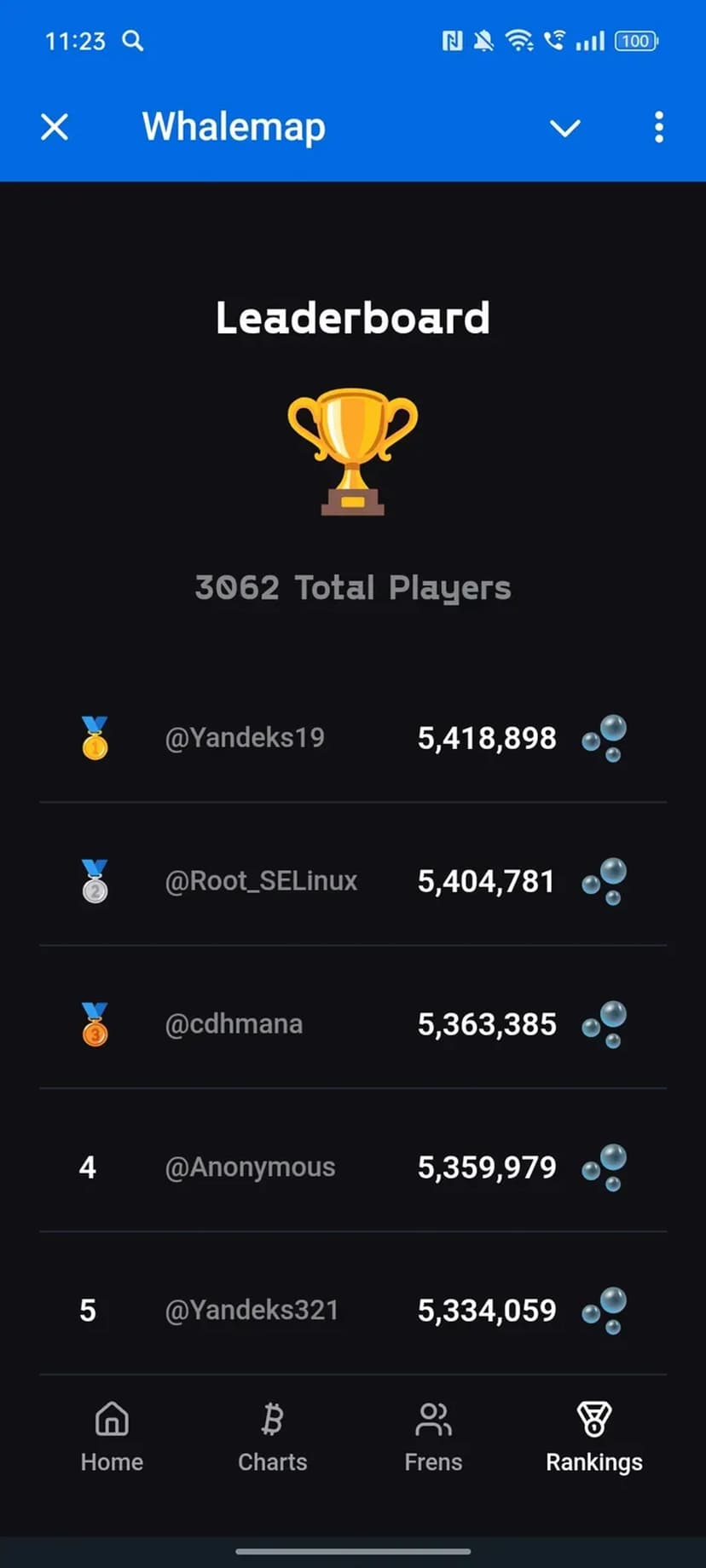Open the Frens tab
706x1568 pixels.
433,1438
